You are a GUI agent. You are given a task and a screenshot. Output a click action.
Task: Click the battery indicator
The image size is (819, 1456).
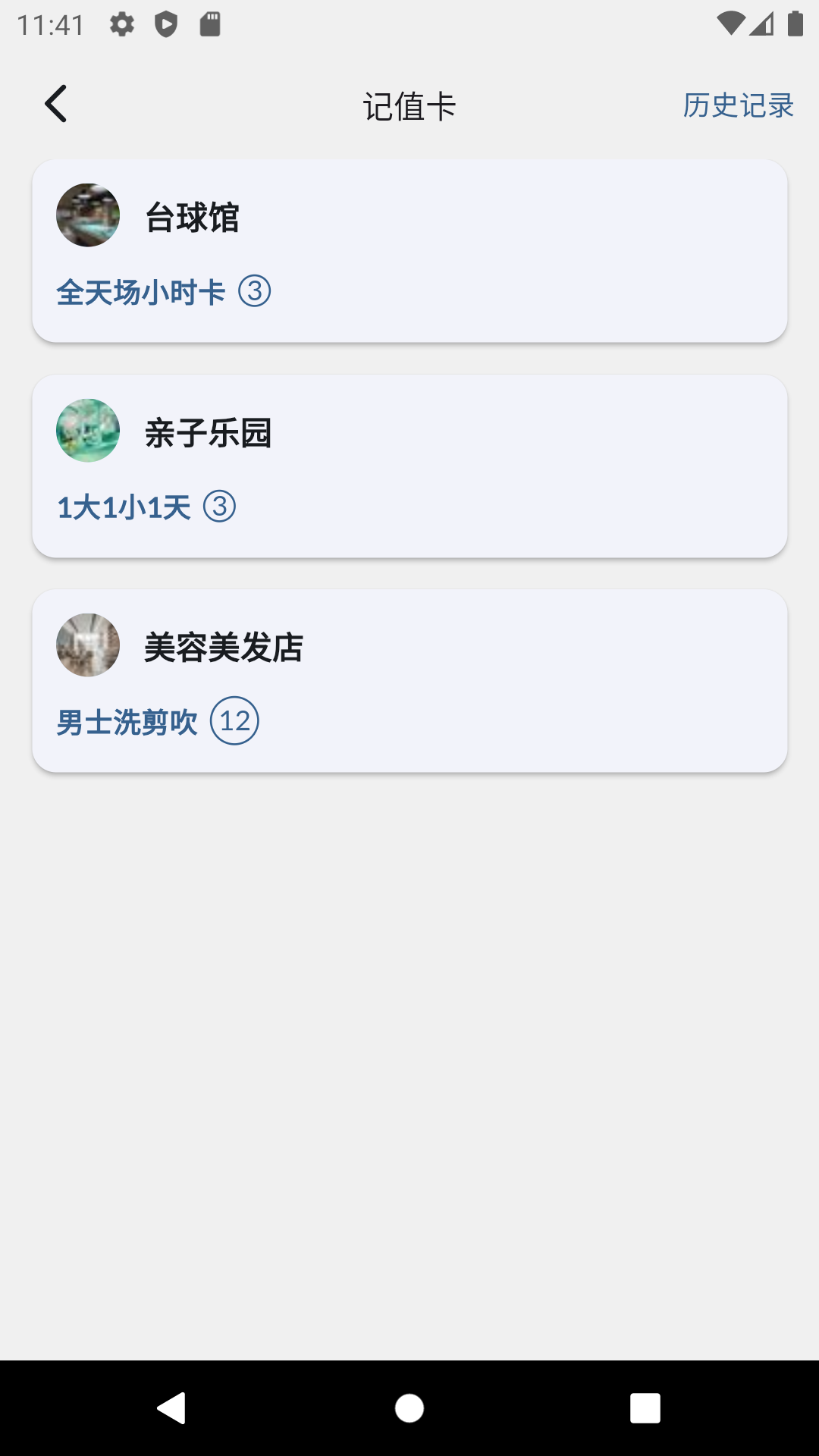797,22
